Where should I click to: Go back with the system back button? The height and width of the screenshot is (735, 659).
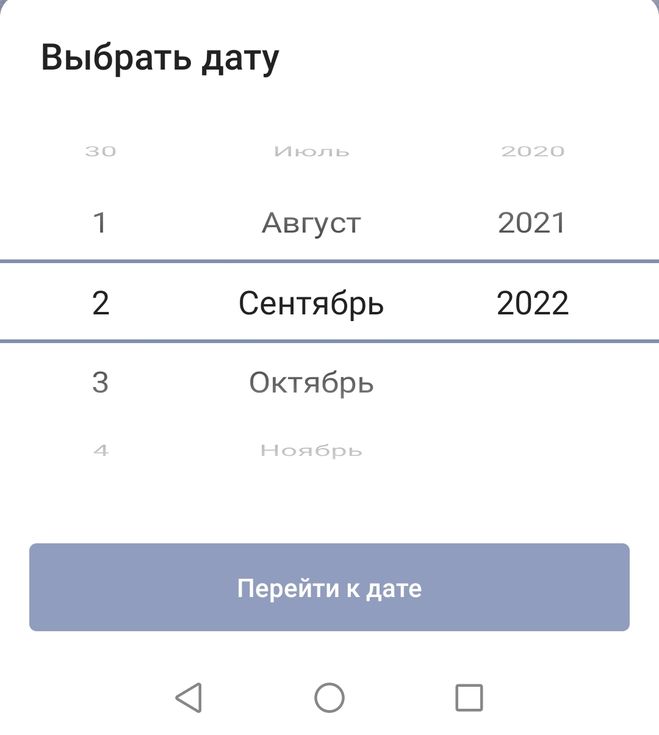(188, 697)
